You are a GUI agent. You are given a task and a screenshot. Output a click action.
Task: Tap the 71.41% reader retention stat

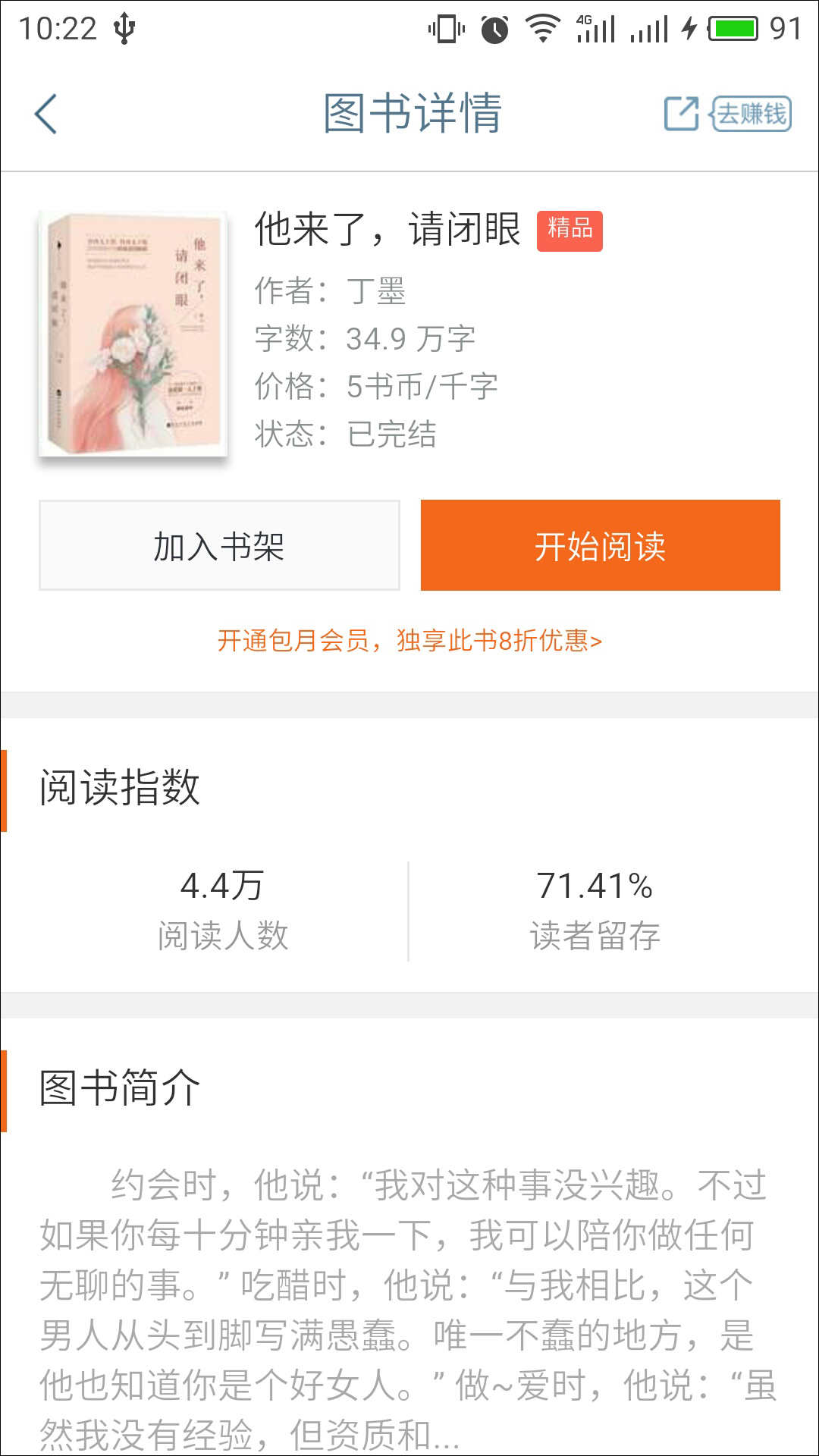(x=595, y=887)
